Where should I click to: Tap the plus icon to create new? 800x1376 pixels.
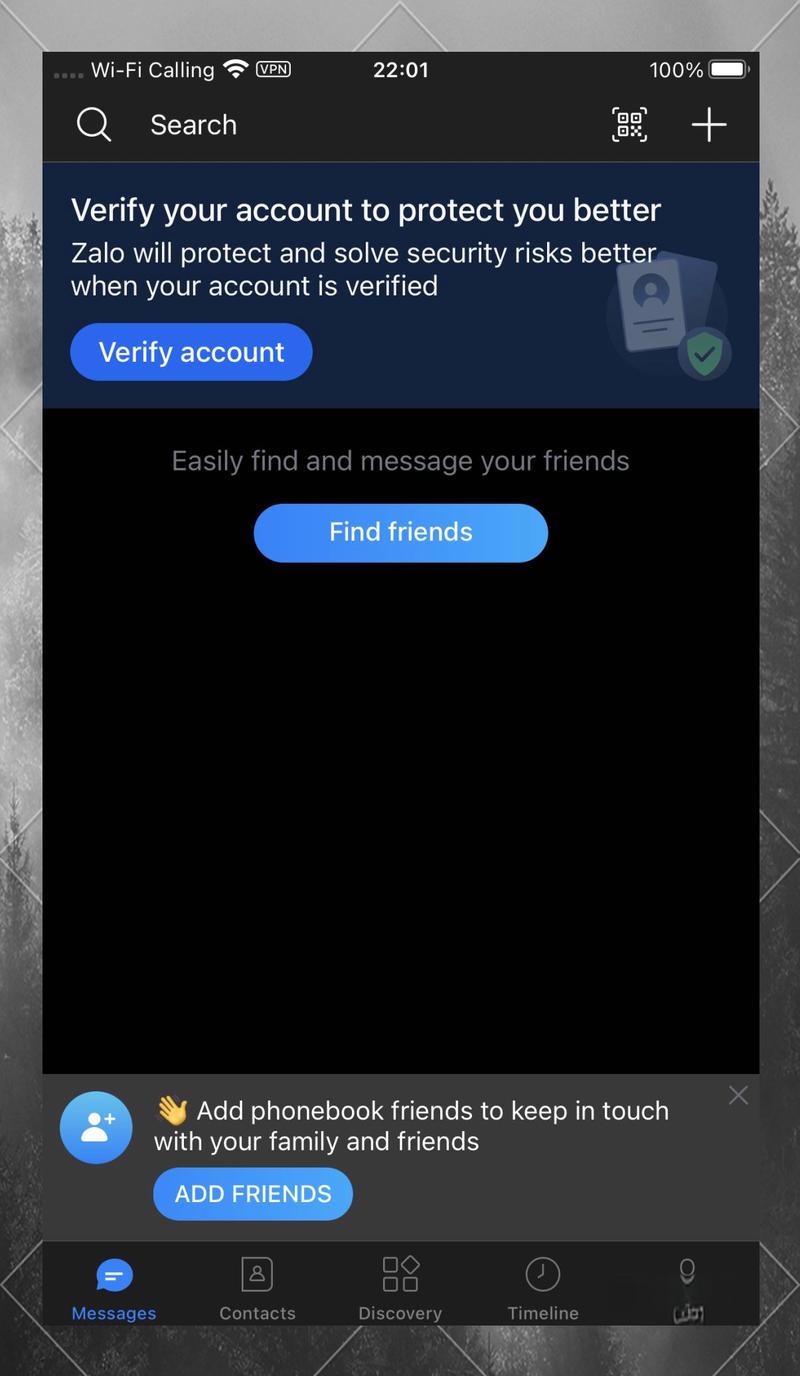coord(709,125)
